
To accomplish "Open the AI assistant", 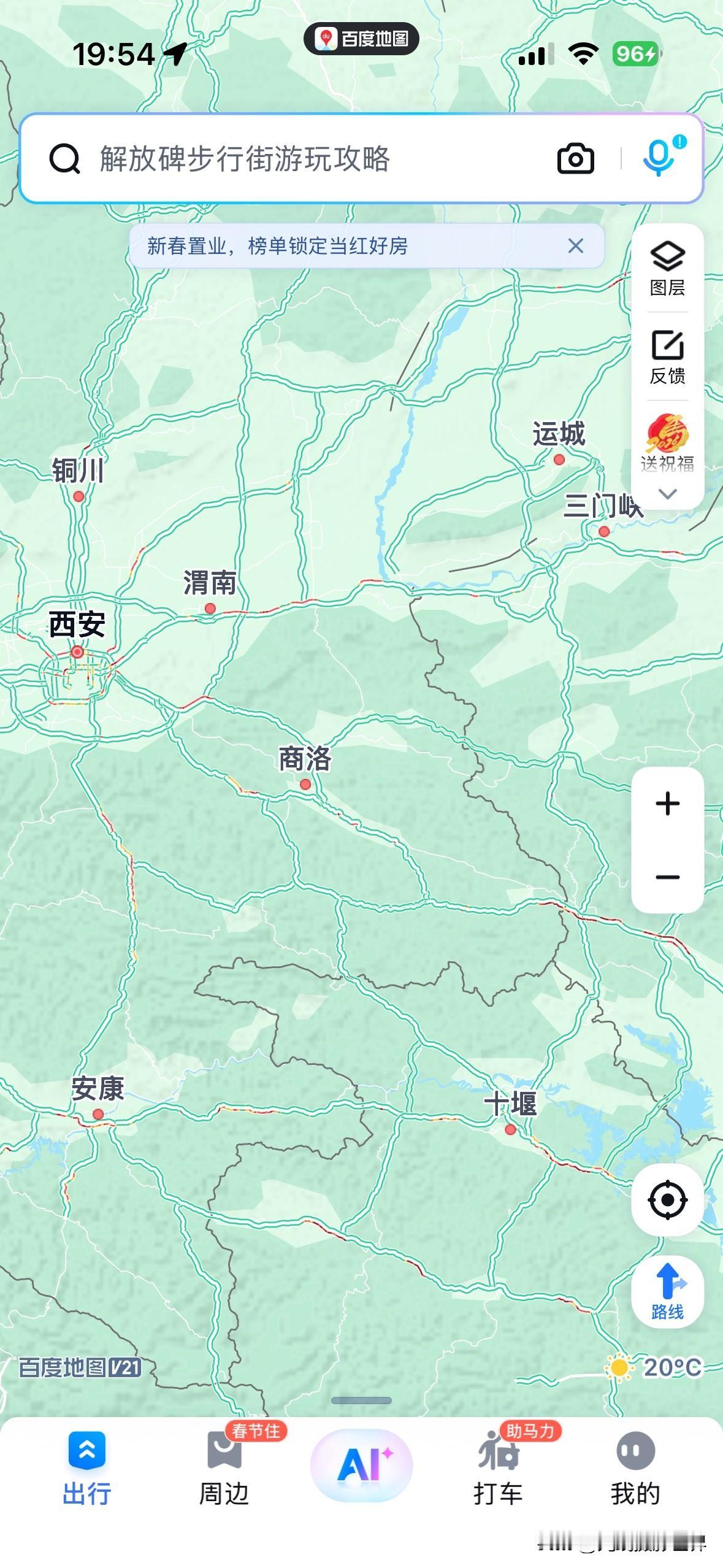I will pyautogui.click(x=361, y=1465).
